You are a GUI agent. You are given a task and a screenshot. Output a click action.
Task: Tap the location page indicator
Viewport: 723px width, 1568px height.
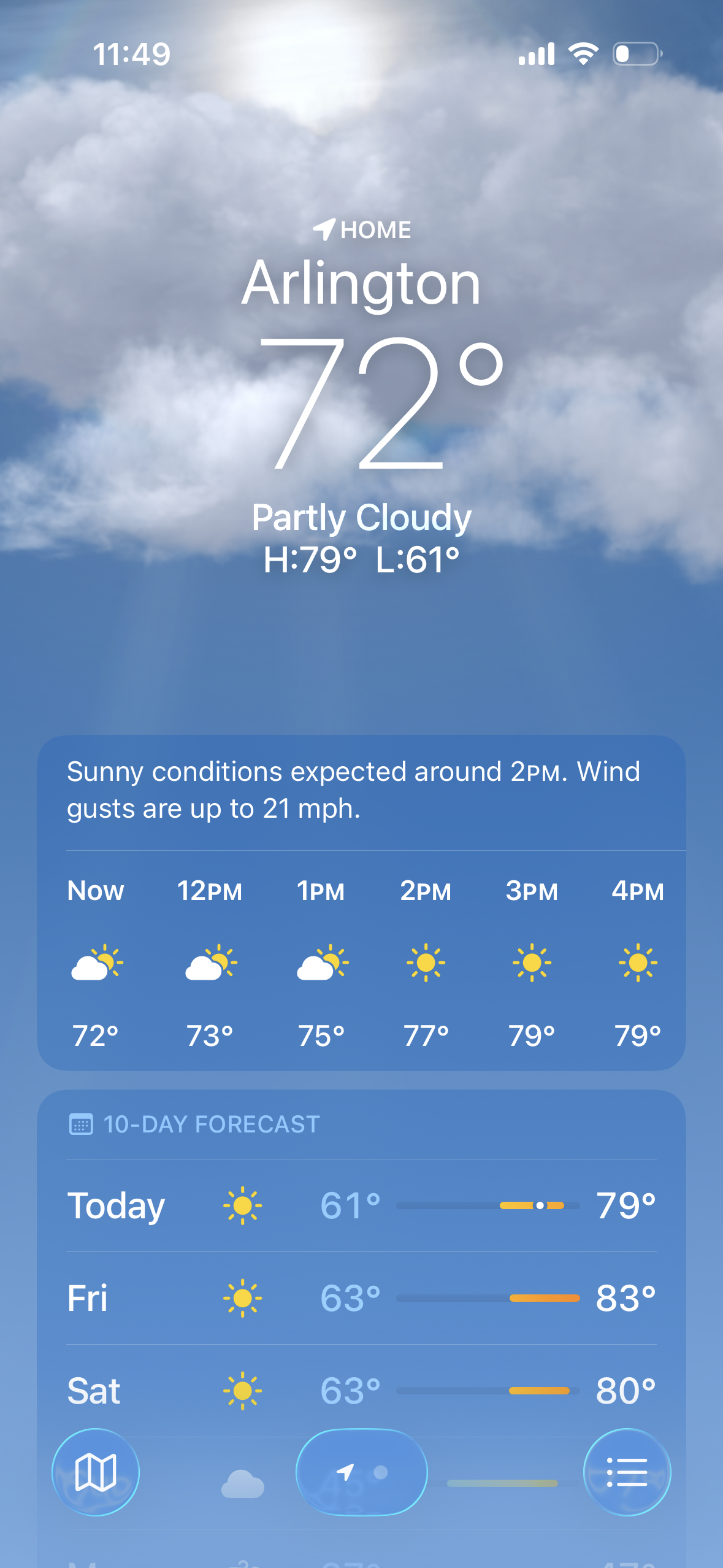362,1472
